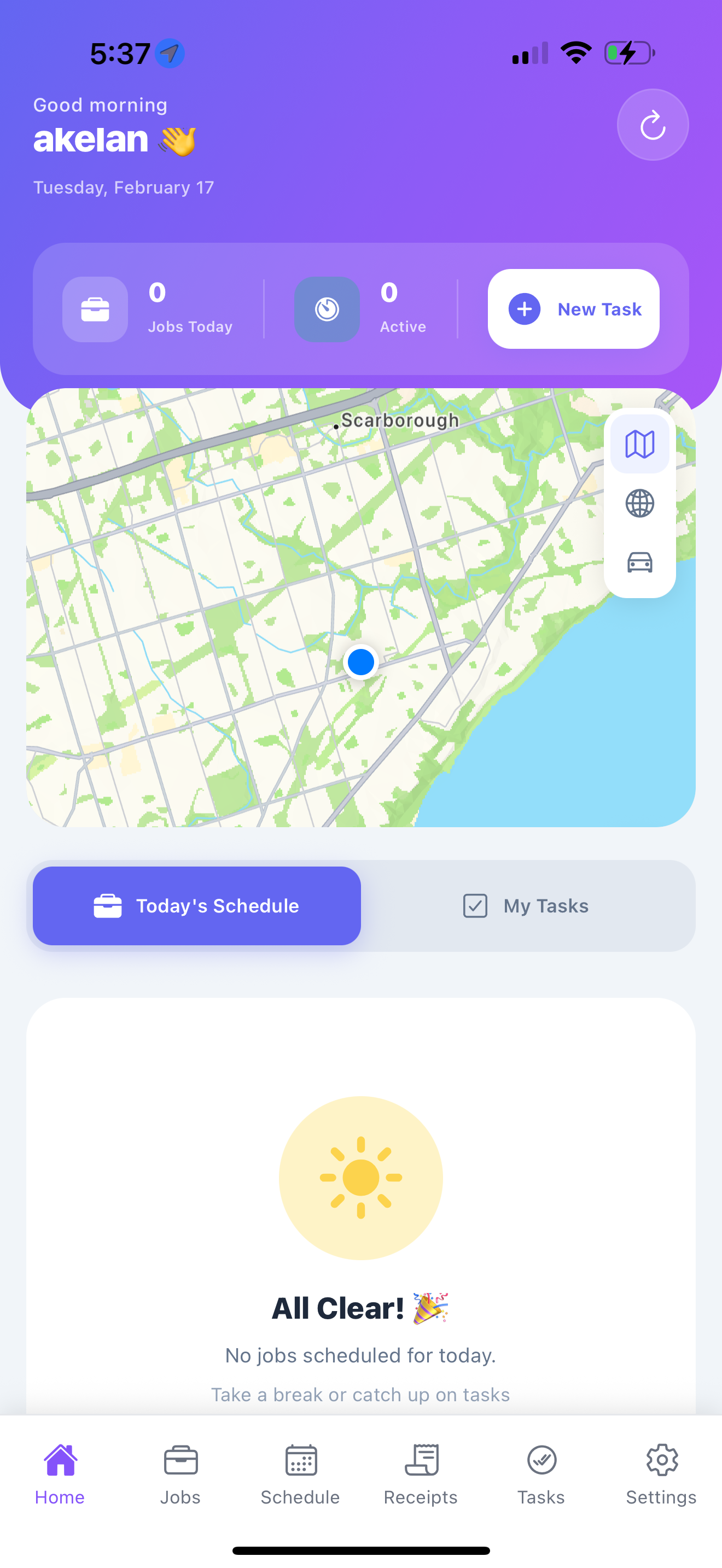Tap the driving directions car icon
Viewport: 722px width, 1568px height.
pos(639,561)
